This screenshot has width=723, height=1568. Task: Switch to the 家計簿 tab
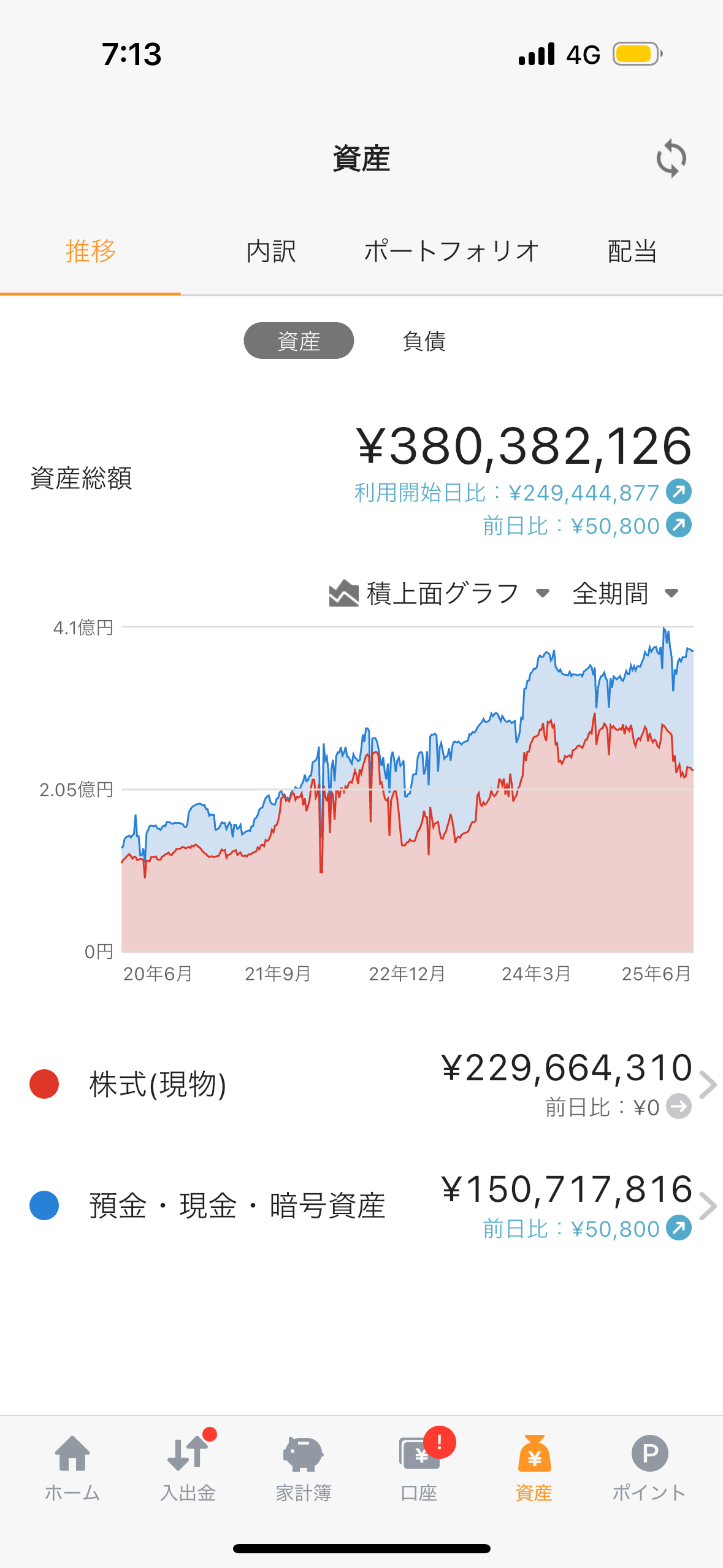304,1468
